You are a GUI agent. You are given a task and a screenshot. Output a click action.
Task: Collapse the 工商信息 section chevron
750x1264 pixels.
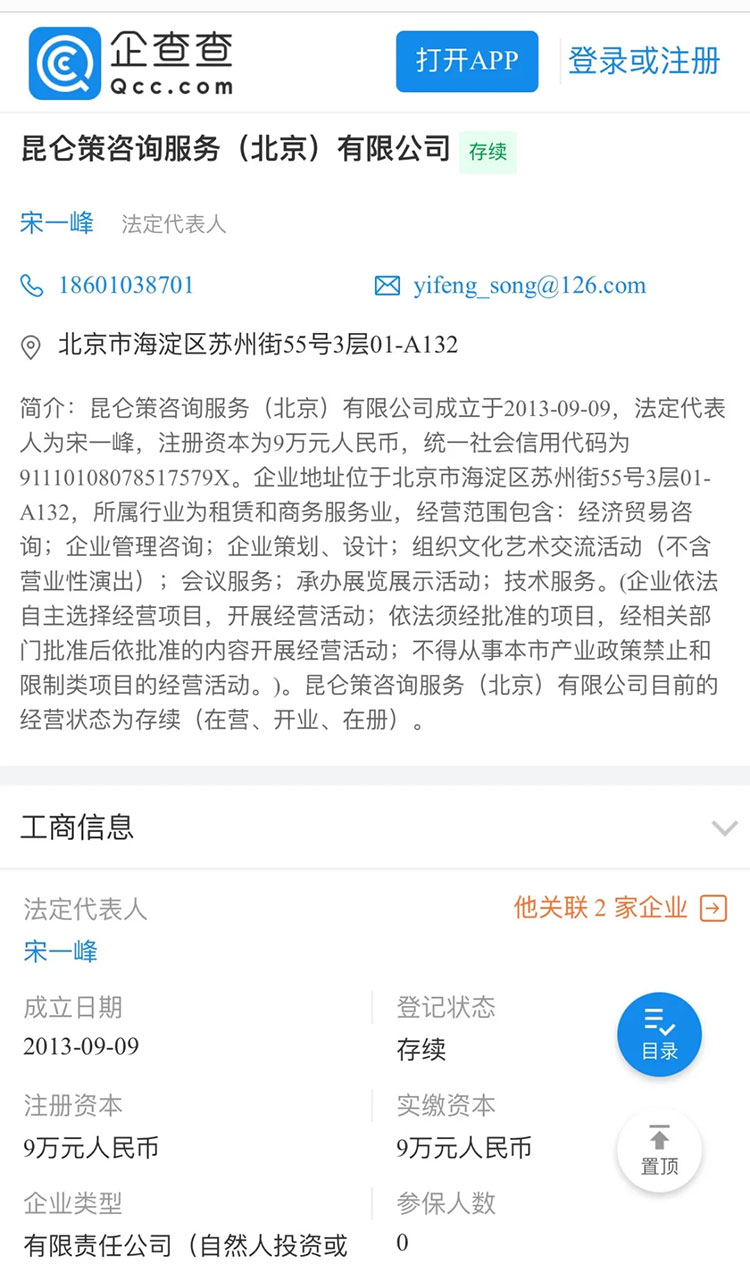click(x=724, y=828)
